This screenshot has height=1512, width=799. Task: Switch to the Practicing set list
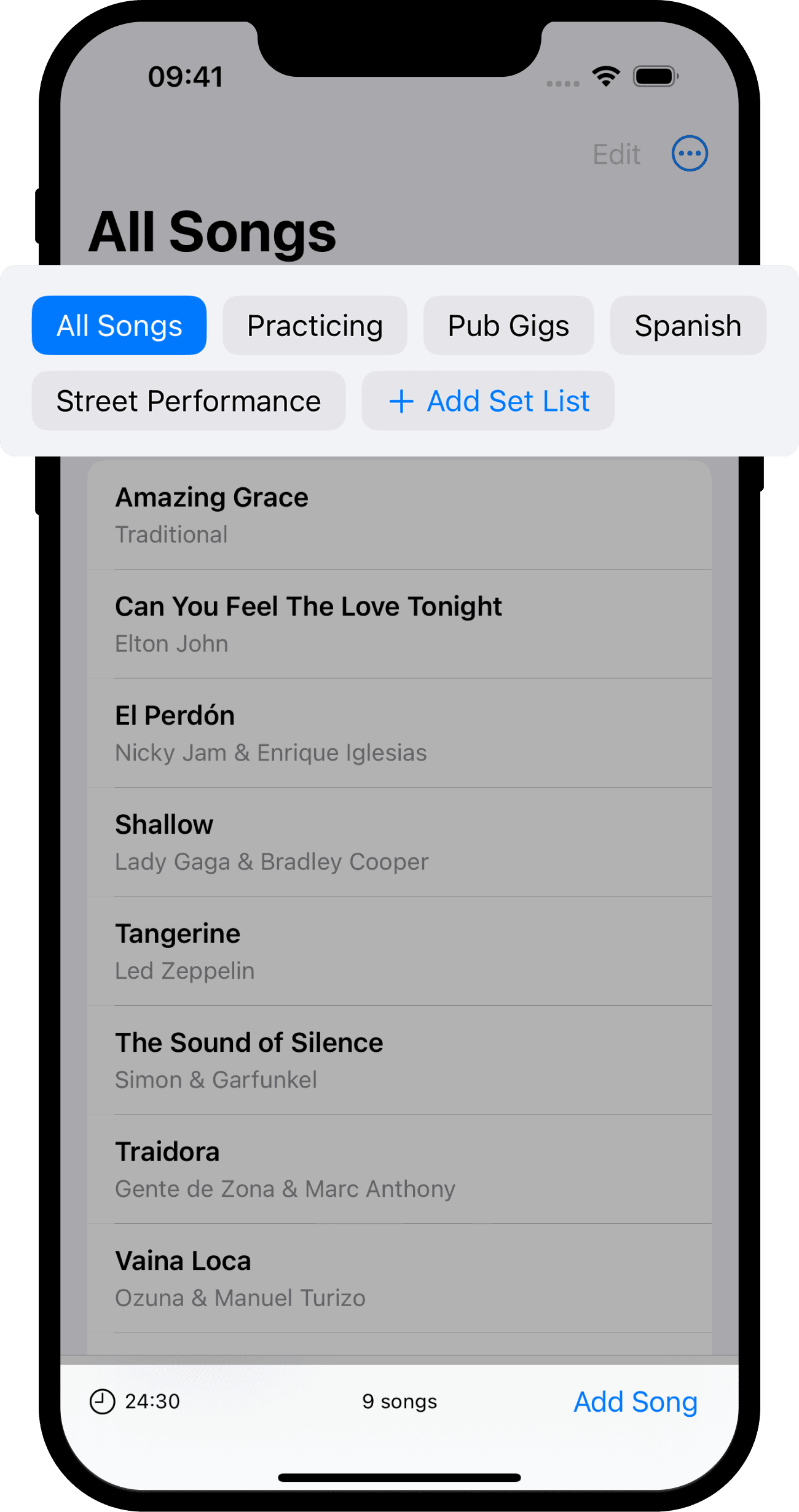tap(315, 325)
